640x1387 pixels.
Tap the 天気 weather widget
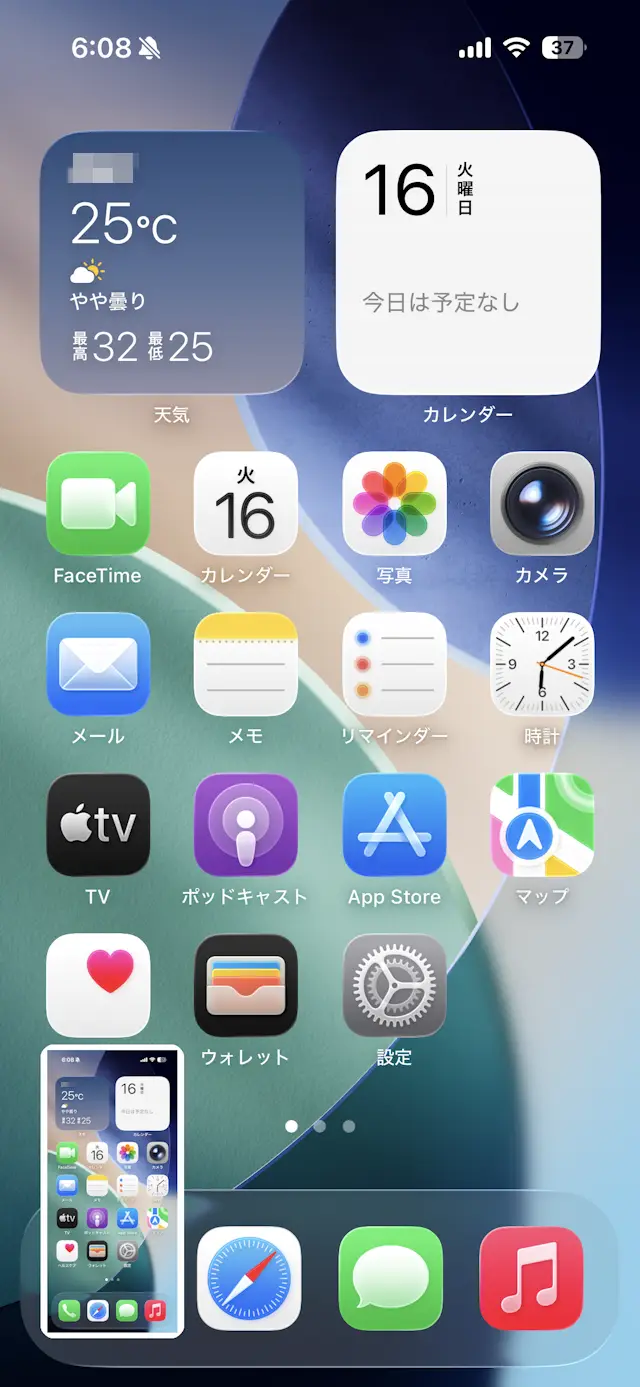point(172,263)
